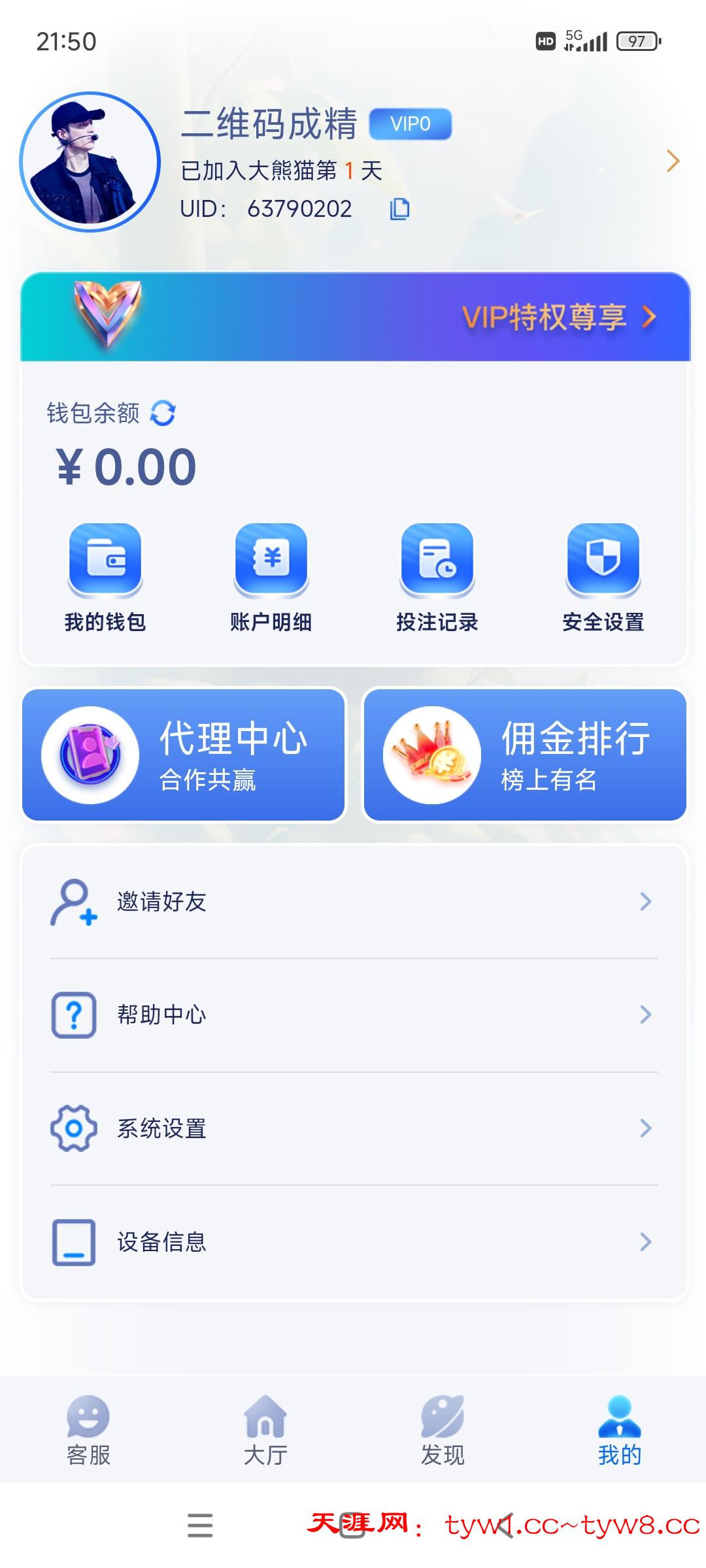Open 系统设置 system settings
Viewport: 706px width, 1568px height.
coord(353,1127)
